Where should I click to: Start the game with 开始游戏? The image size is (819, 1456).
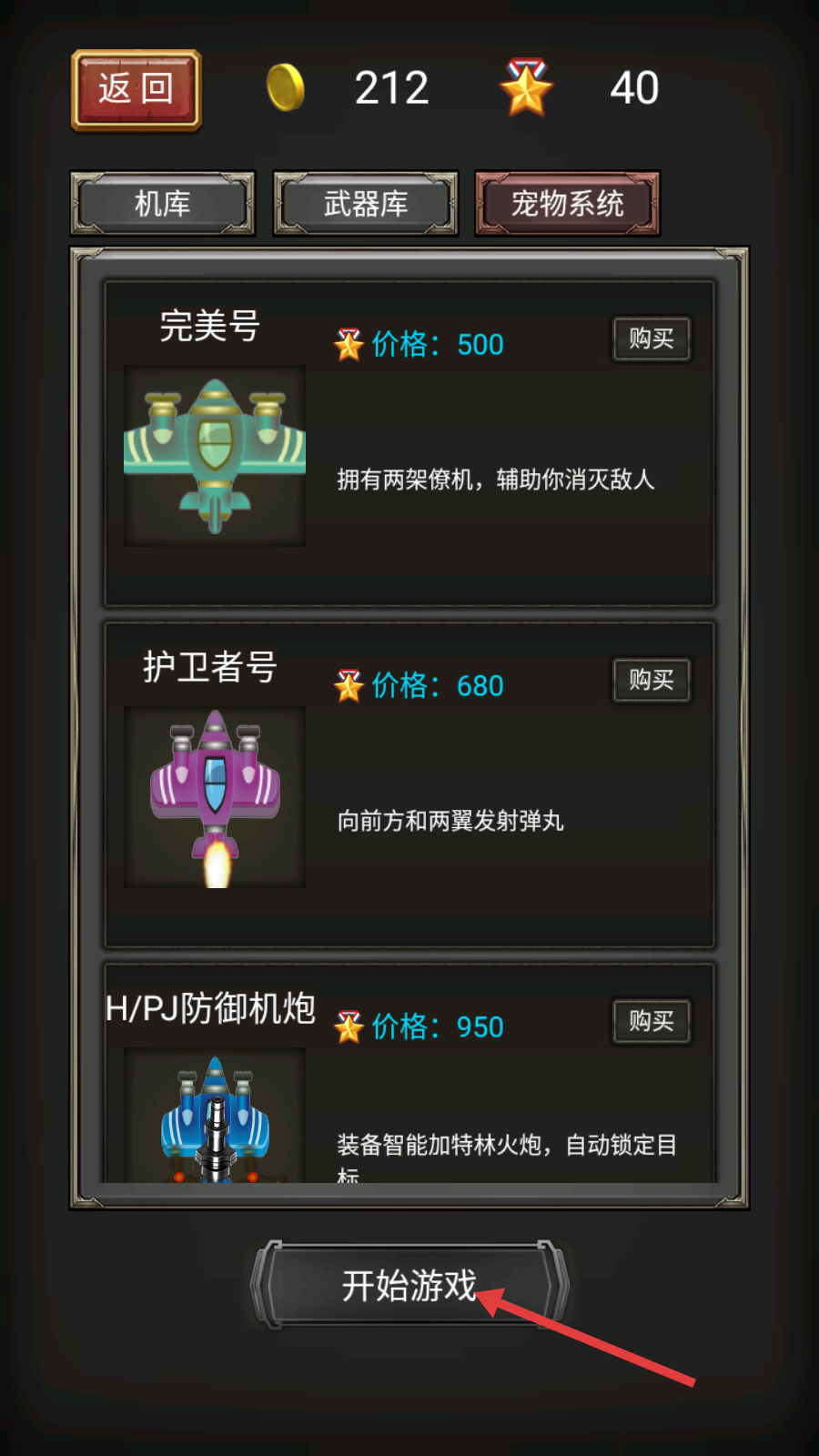pos(409,1285)
